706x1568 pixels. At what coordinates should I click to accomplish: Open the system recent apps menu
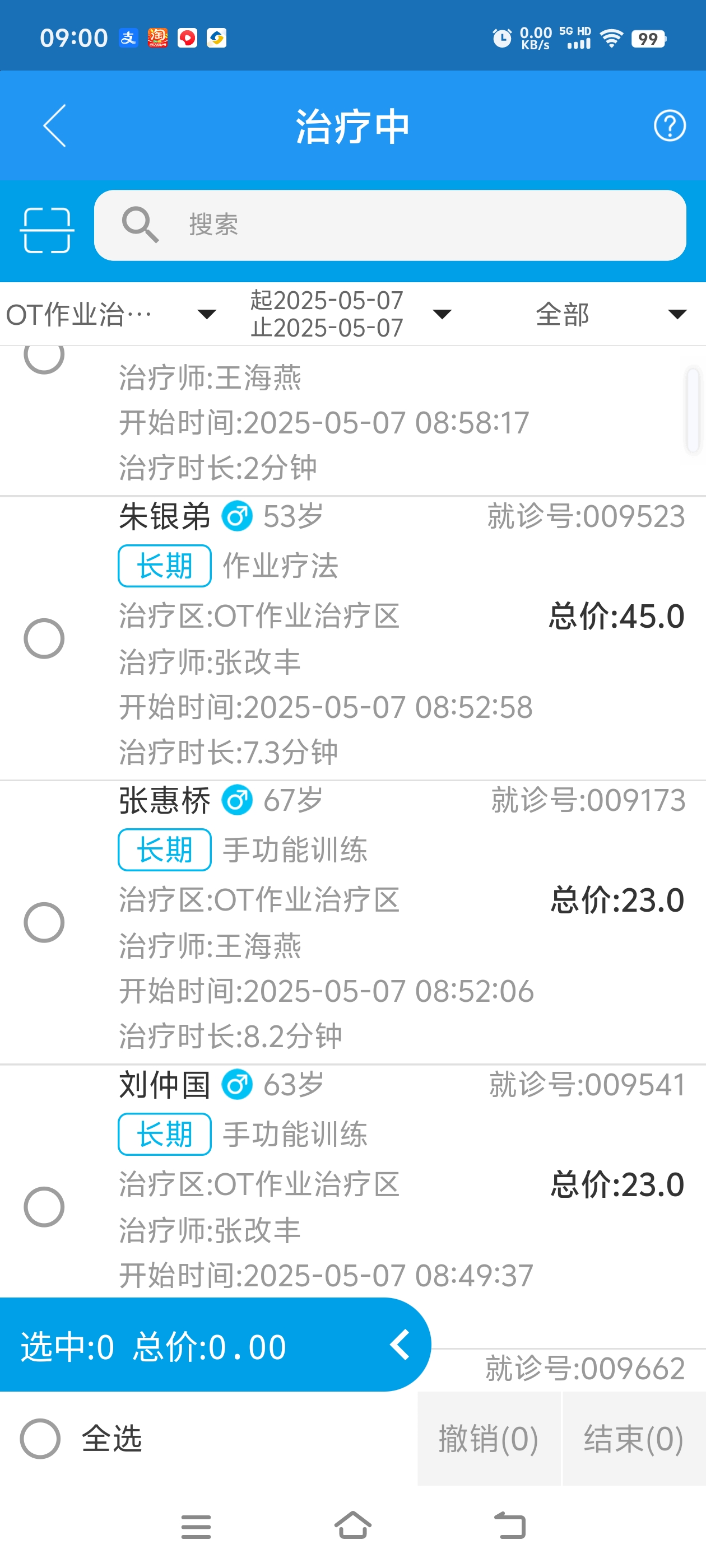tap(196, 1527)
